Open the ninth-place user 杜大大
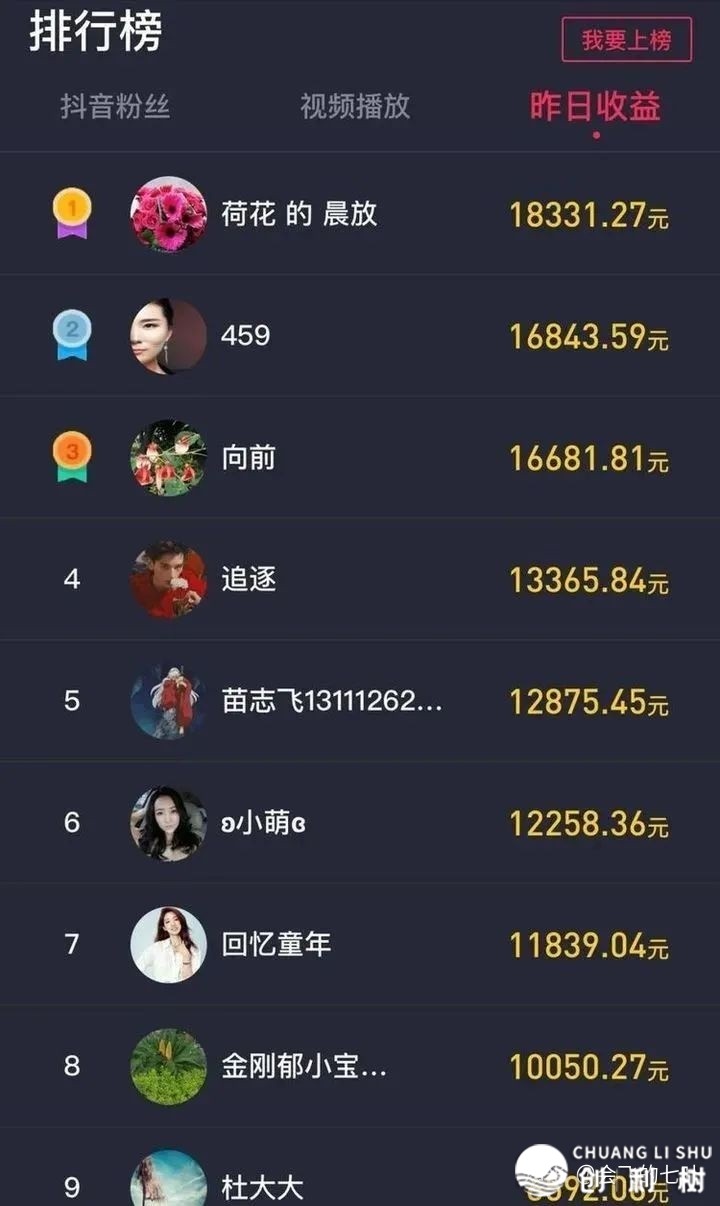This screenshot has height=1206, width=720. click(x=261, y=1187)
